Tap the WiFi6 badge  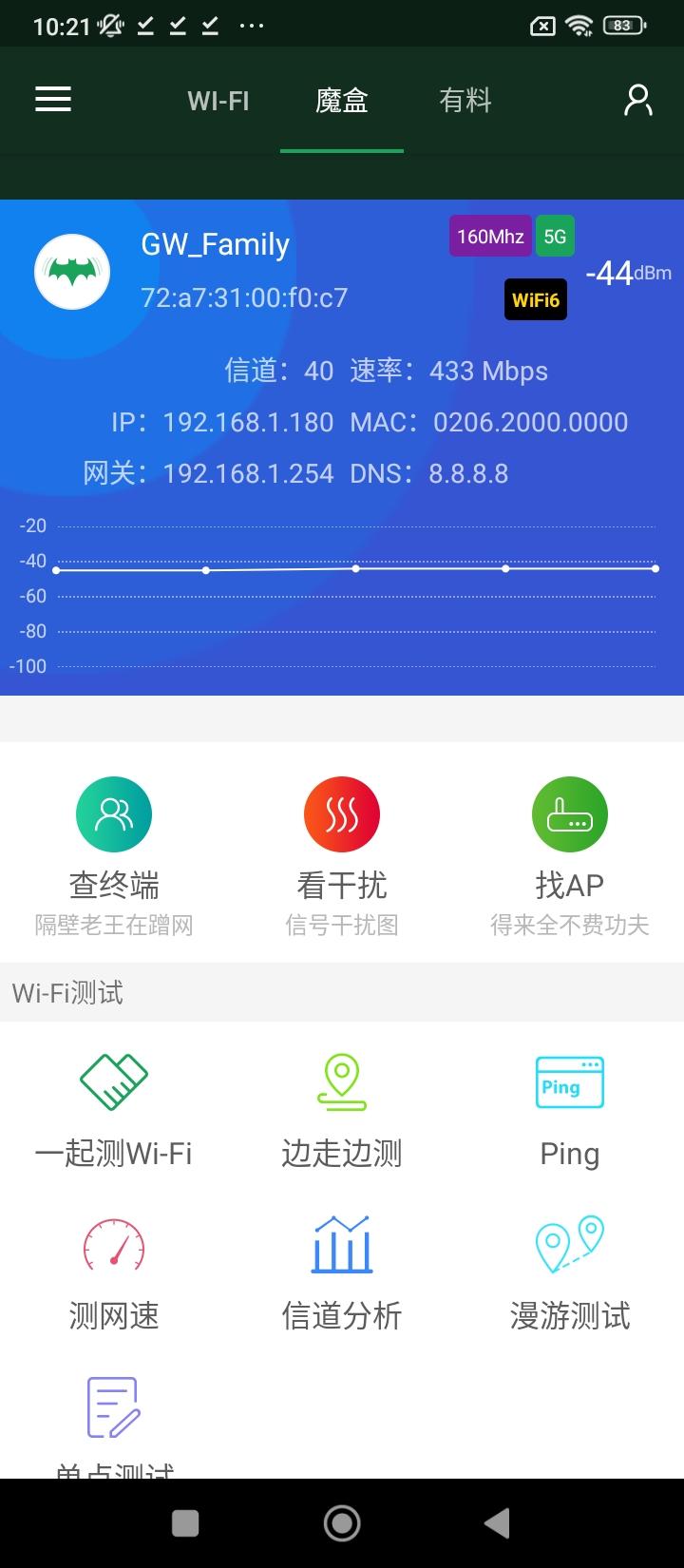[536, 298]
